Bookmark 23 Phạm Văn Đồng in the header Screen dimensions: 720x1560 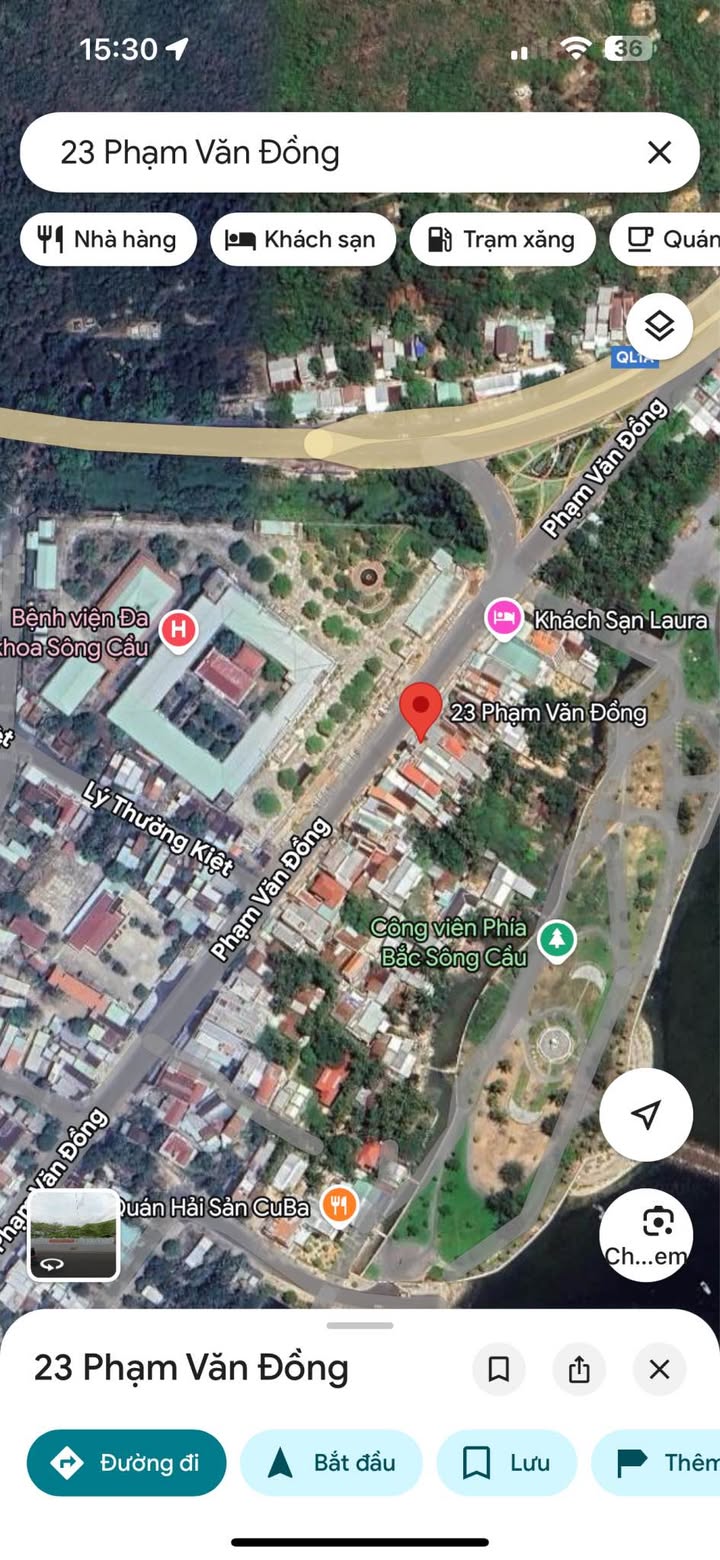tap(498, 1369)
